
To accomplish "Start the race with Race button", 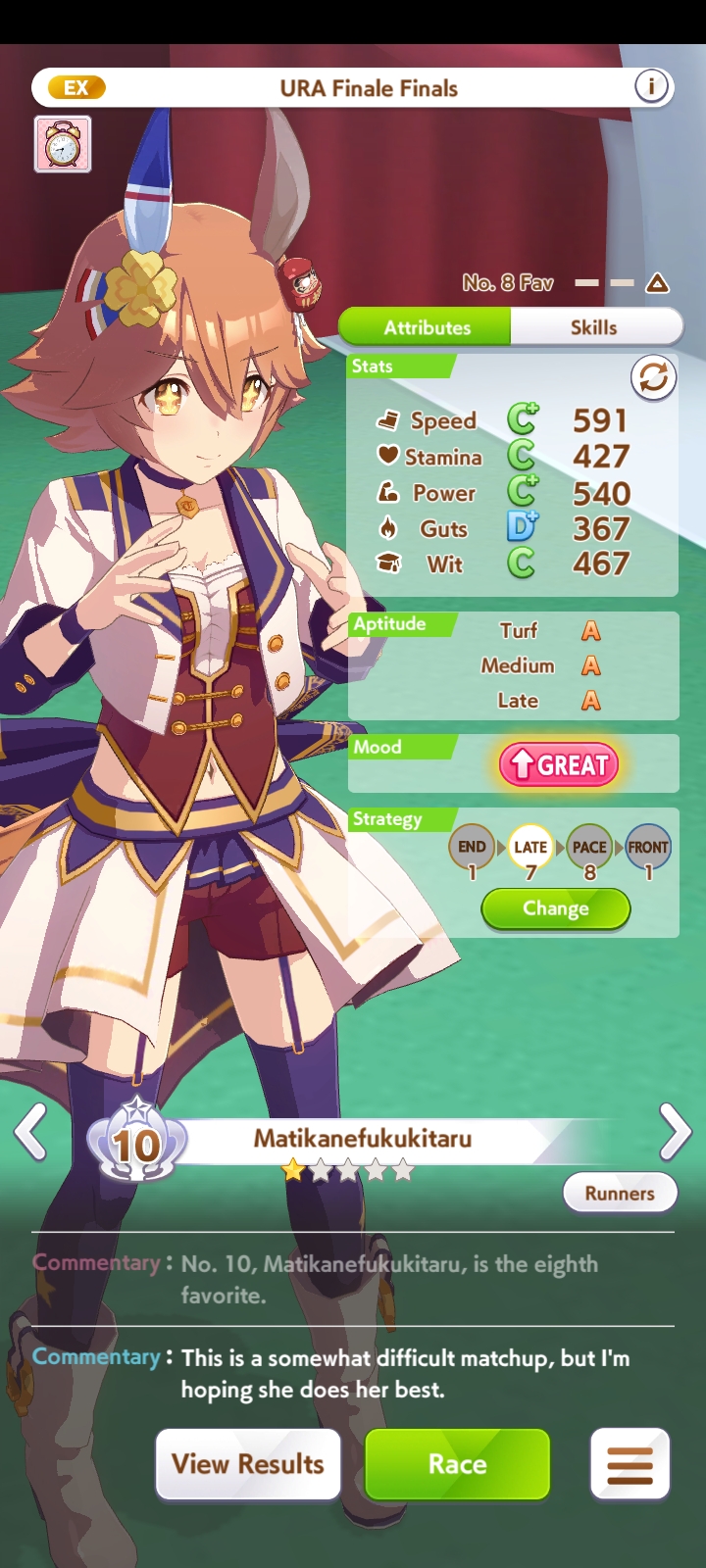I will point(457,1463).
